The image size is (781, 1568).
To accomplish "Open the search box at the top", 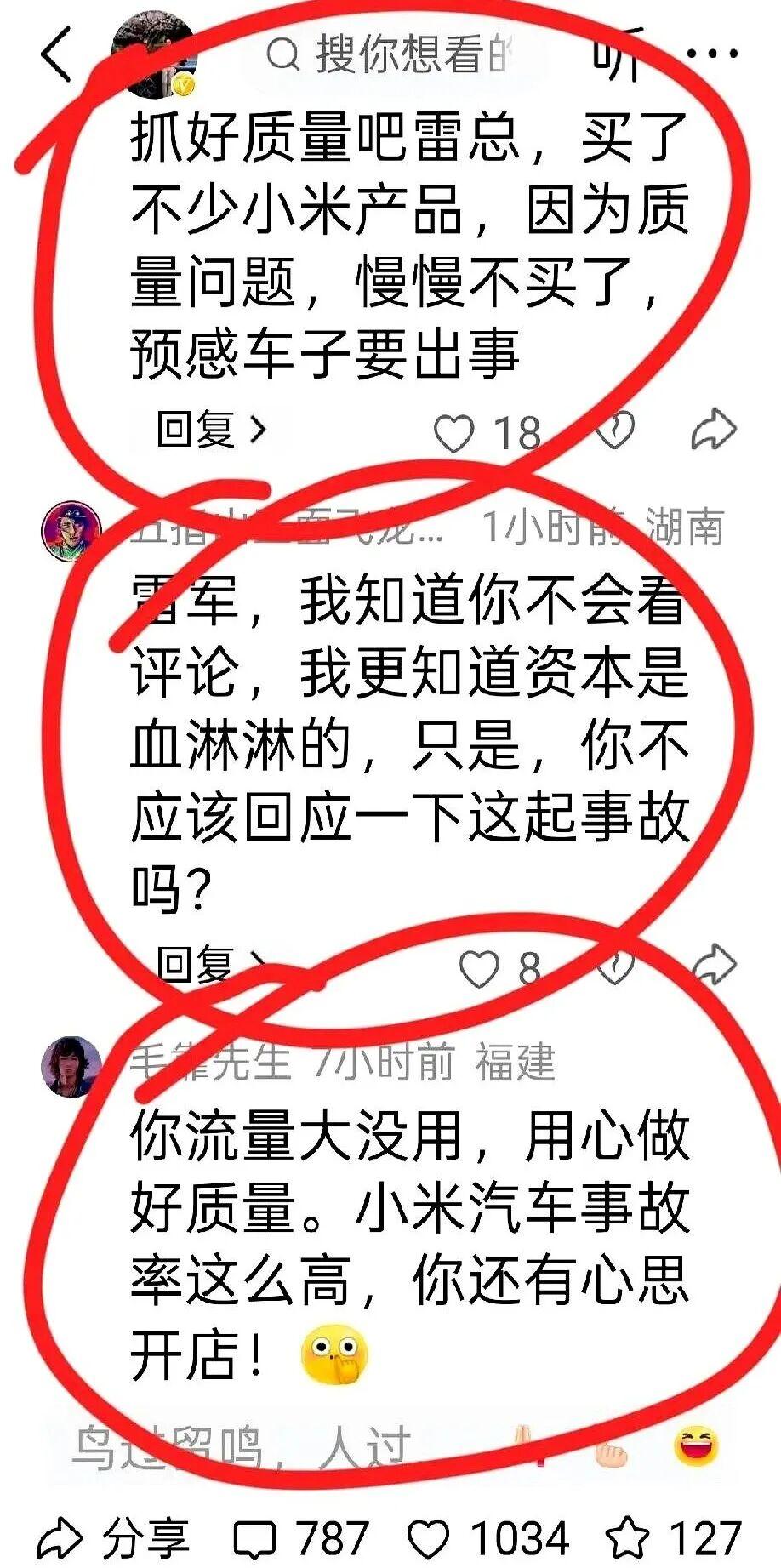I will tap(391, 54).
